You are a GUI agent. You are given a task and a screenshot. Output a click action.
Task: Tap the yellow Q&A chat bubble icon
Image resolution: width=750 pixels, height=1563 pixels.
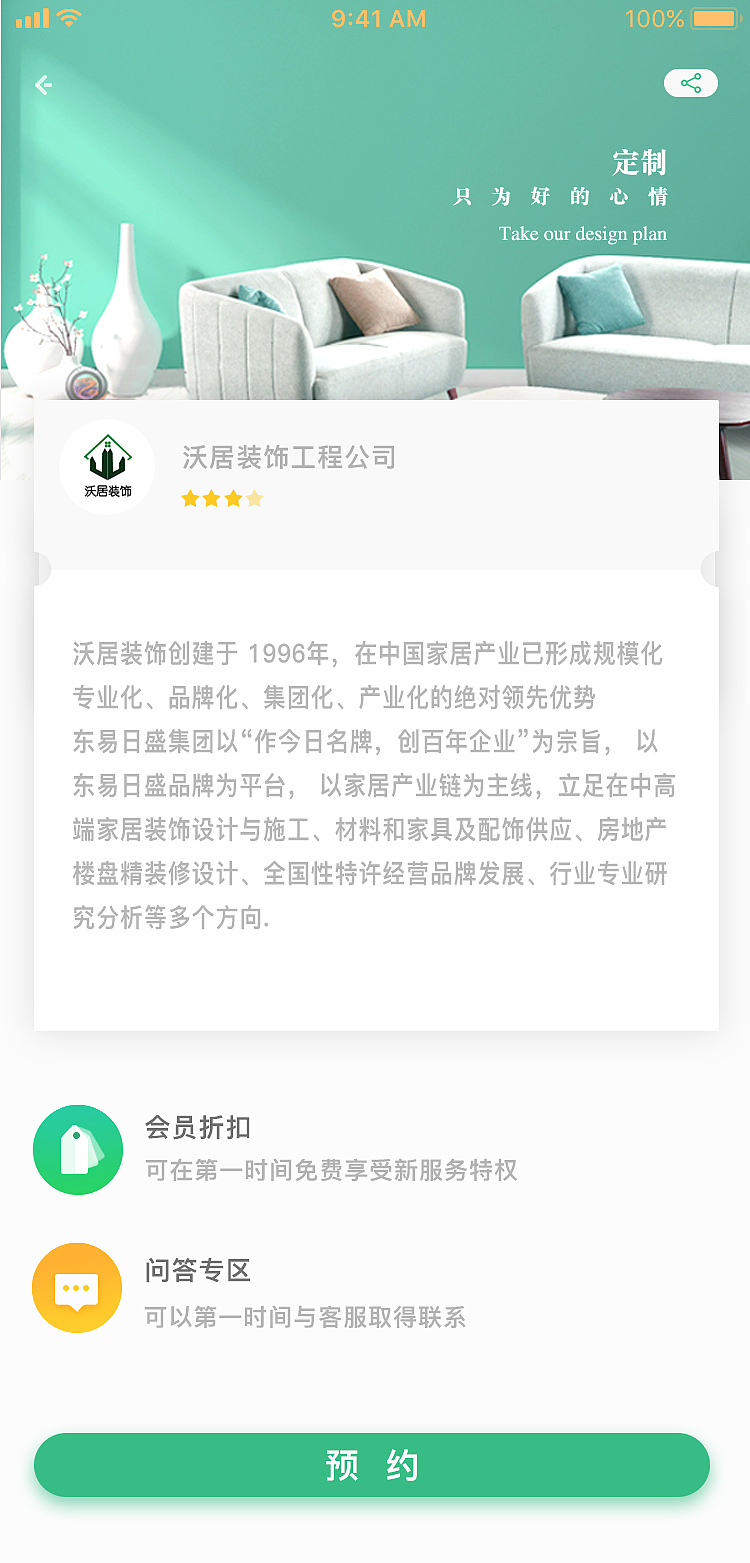[x=77, y=1288]
